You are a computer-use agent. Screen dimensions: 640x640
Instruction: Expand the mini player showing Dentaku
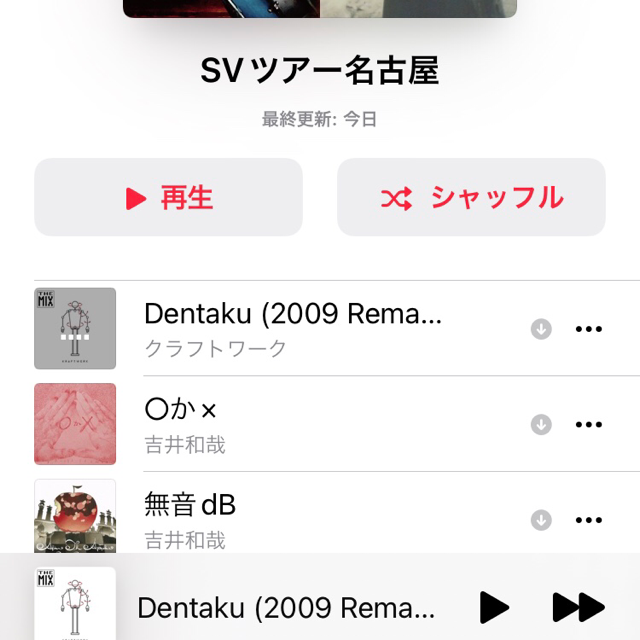pos(285,607)
